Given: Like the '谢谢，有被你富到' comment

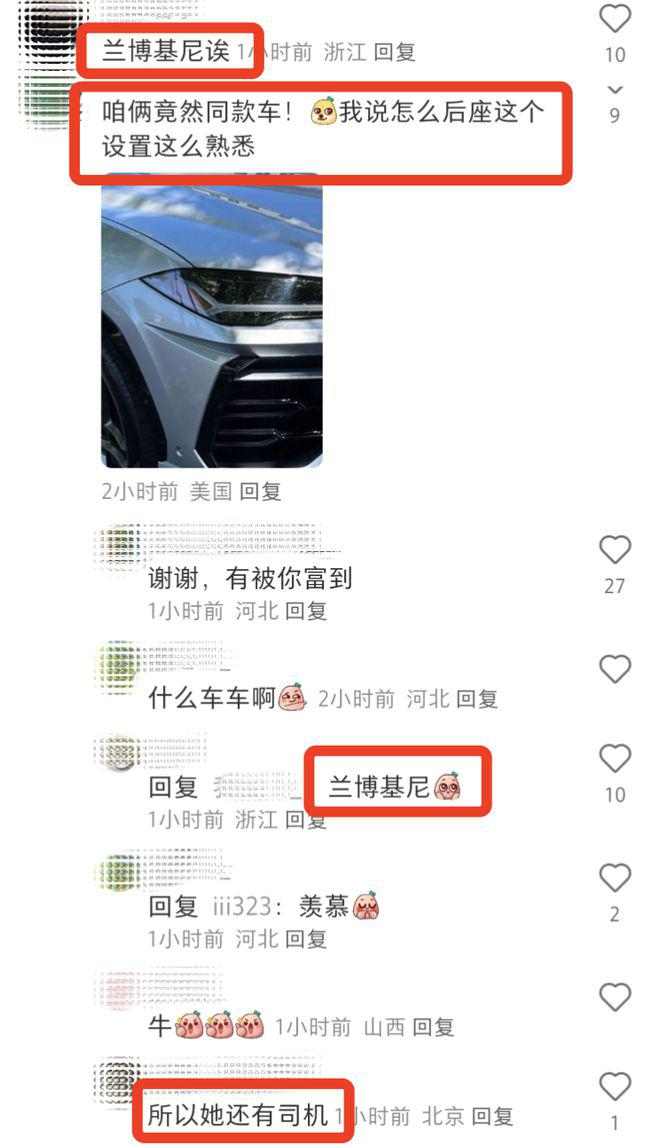Looking at the screenshot, I should point(615,550).
